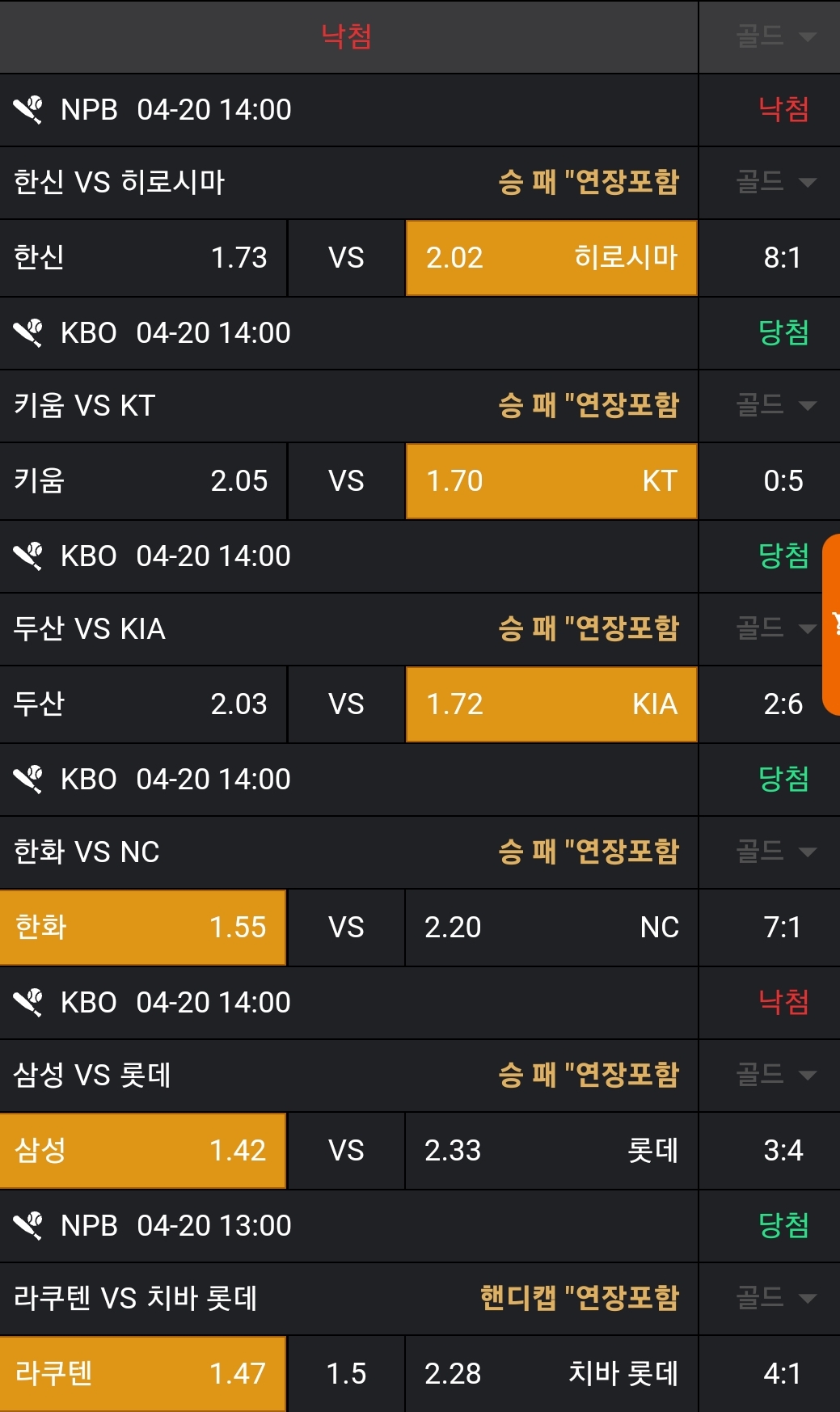The image size is (840, 1412).
Task: Select the KT 1.70 odds cell
Action: 551,481
